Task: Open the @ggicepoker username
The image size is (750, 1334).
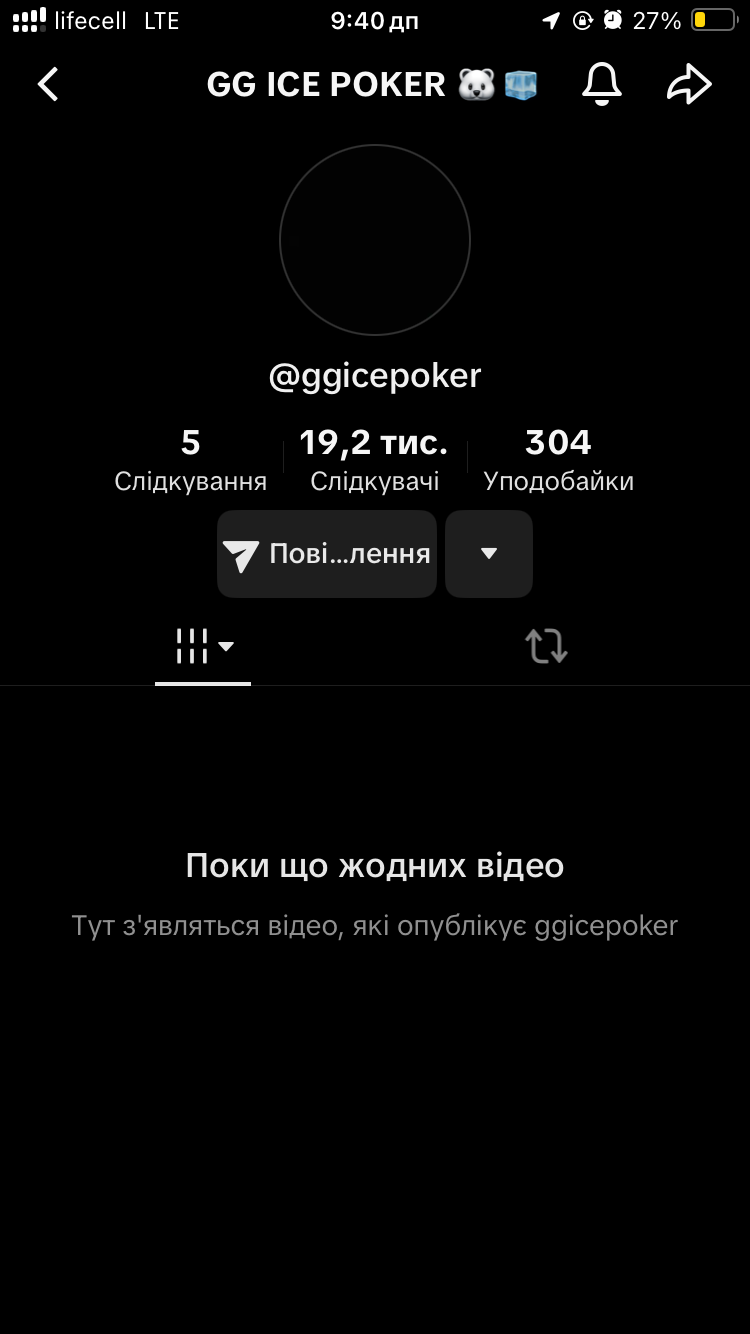Action: (x=375, y=375)
